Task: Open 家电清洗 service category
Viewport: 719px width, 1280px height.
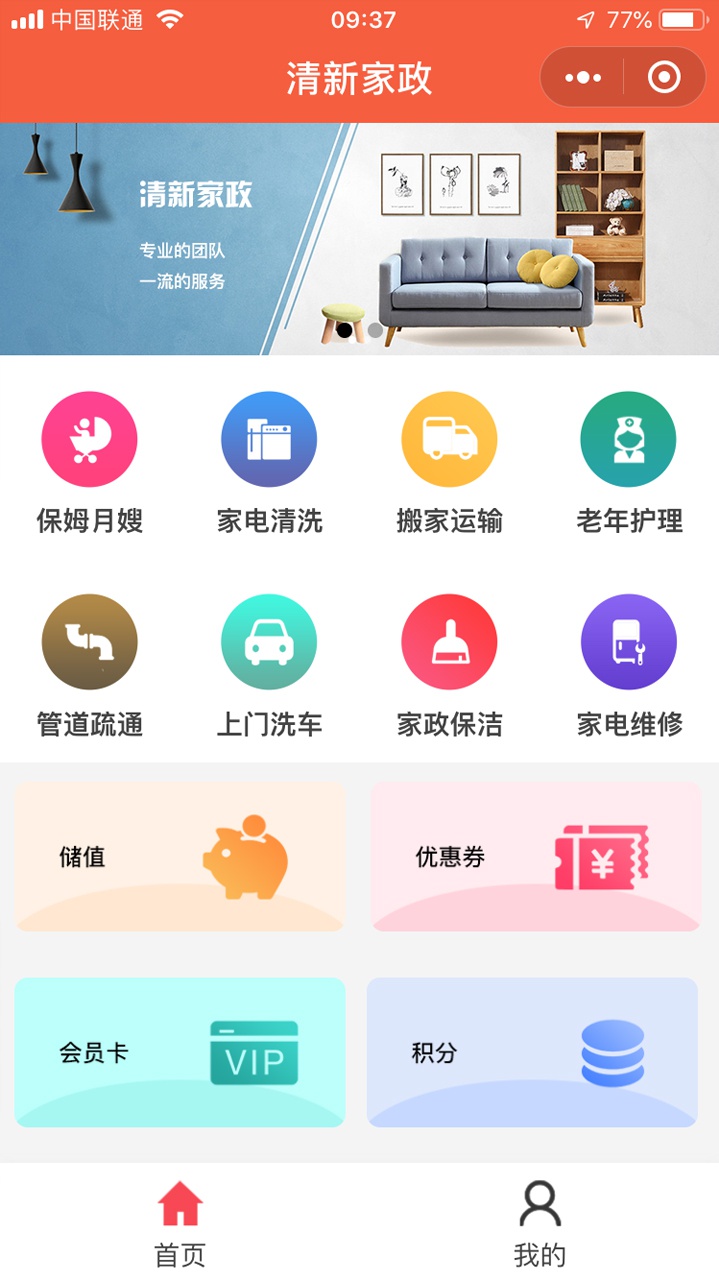Action: (269, 440)
